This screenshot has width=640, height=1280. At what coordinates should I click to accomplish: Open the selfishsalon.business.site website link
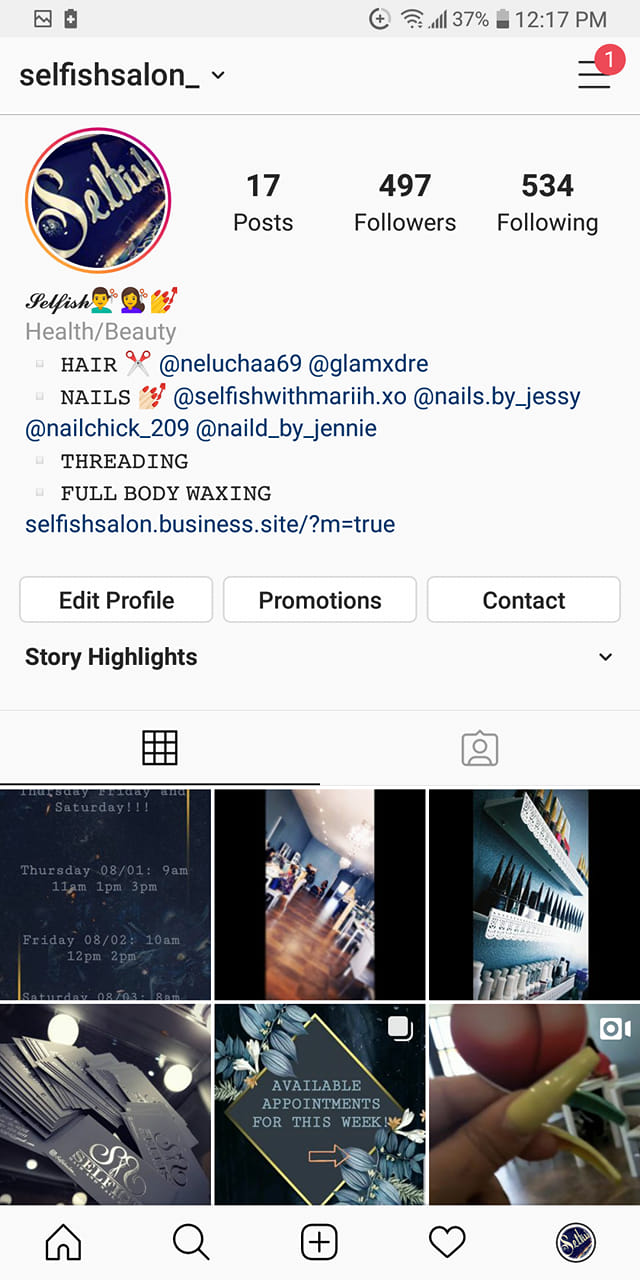point(210,524)
